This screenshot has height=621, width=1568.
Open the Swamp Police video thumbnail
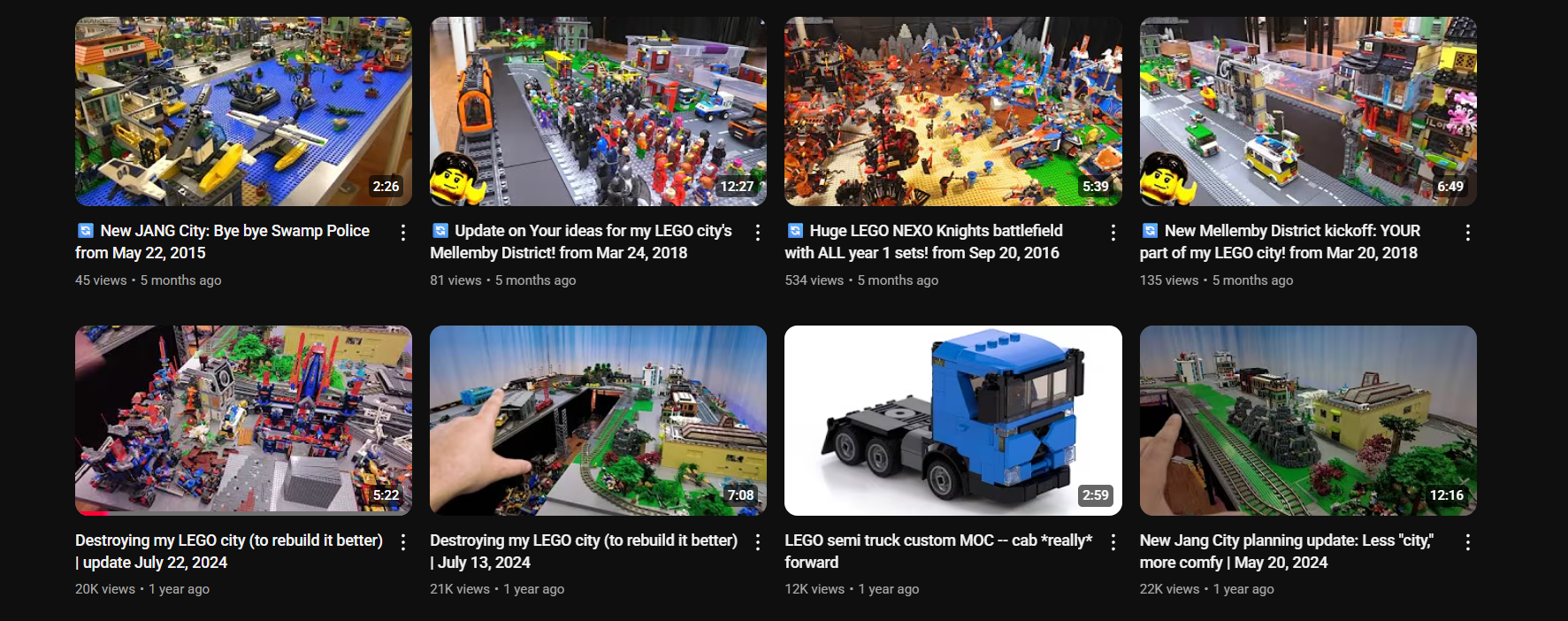(x=243, y=111)
